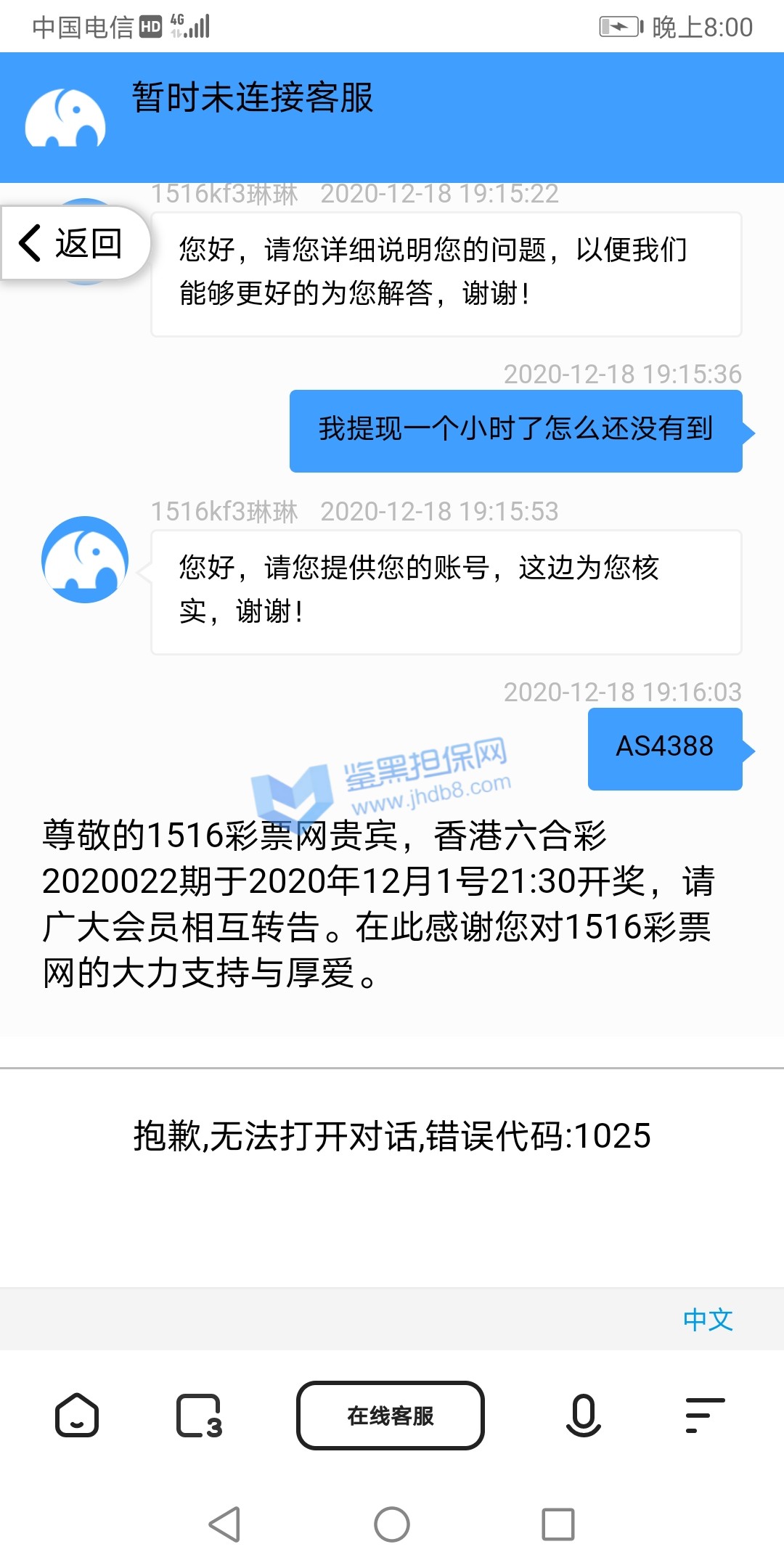
Task: Start voice input with the microphone
Action: pos(583,1416)
